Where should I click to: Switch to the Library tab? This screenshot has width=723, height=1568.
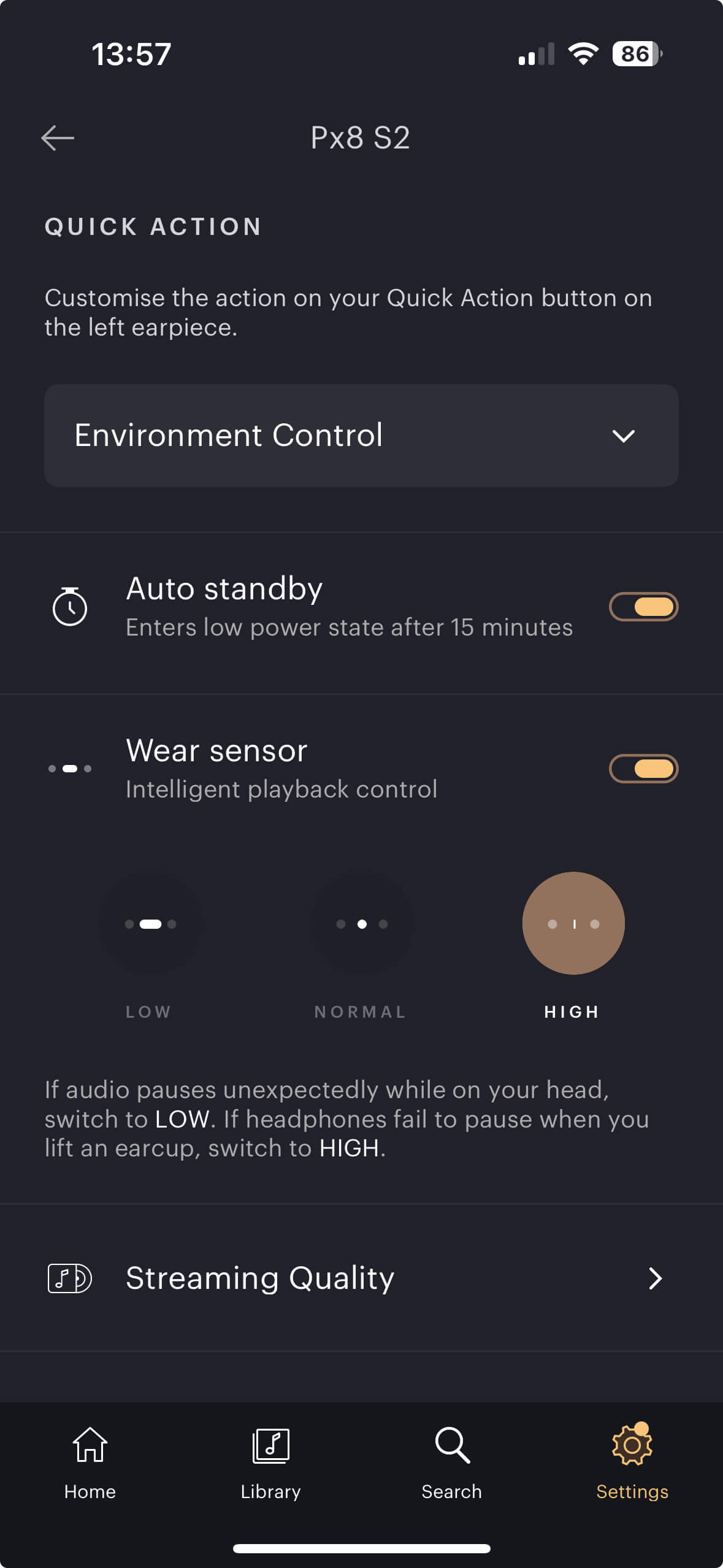(270, 1462)
